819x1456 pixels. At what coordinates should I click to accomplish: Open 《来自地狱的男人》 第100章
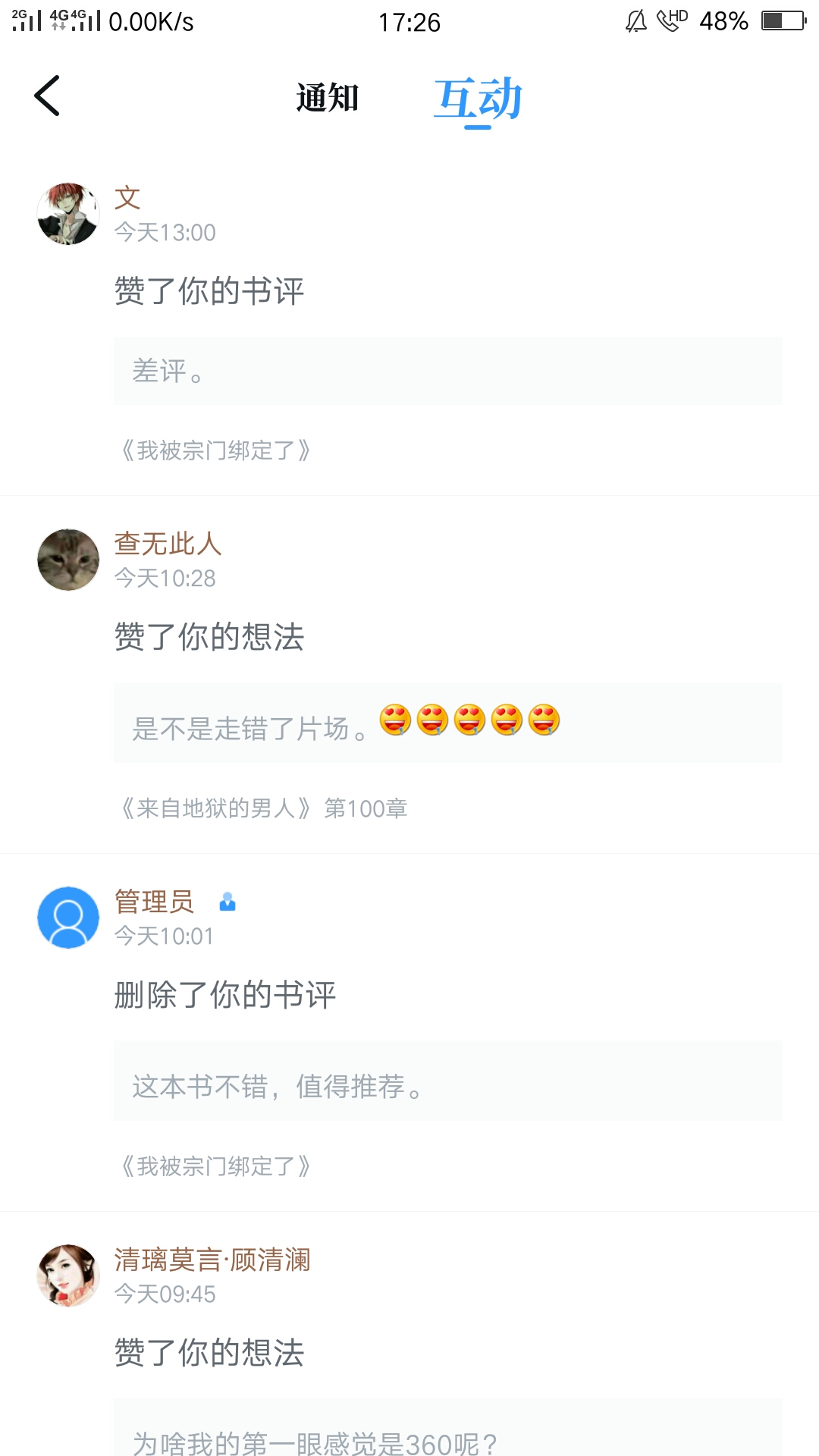(264, 808)
